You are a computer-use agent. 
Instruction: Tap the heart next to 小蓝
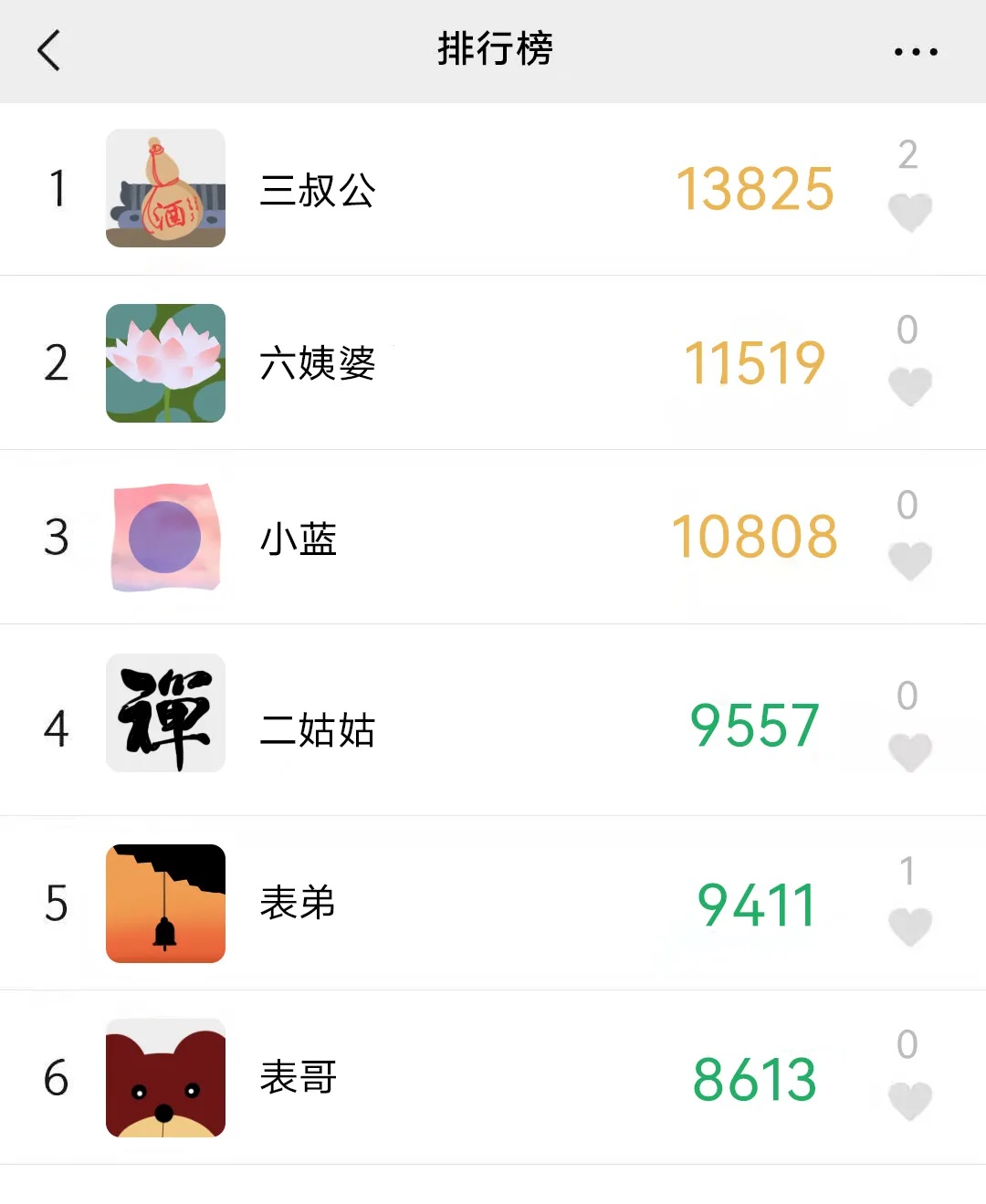pos(909,560)
